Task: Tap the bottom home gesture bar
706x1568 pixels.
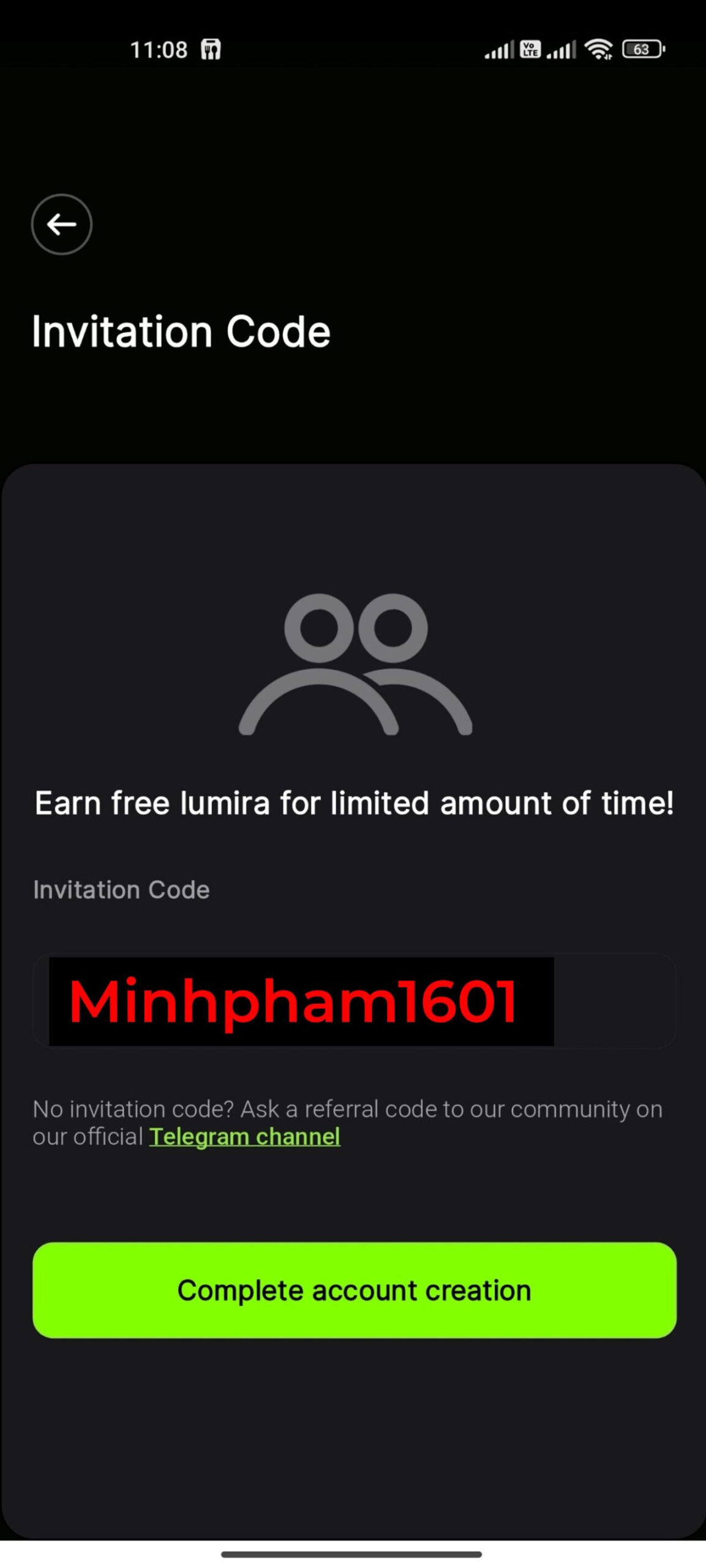Action: pos(353,1556)
